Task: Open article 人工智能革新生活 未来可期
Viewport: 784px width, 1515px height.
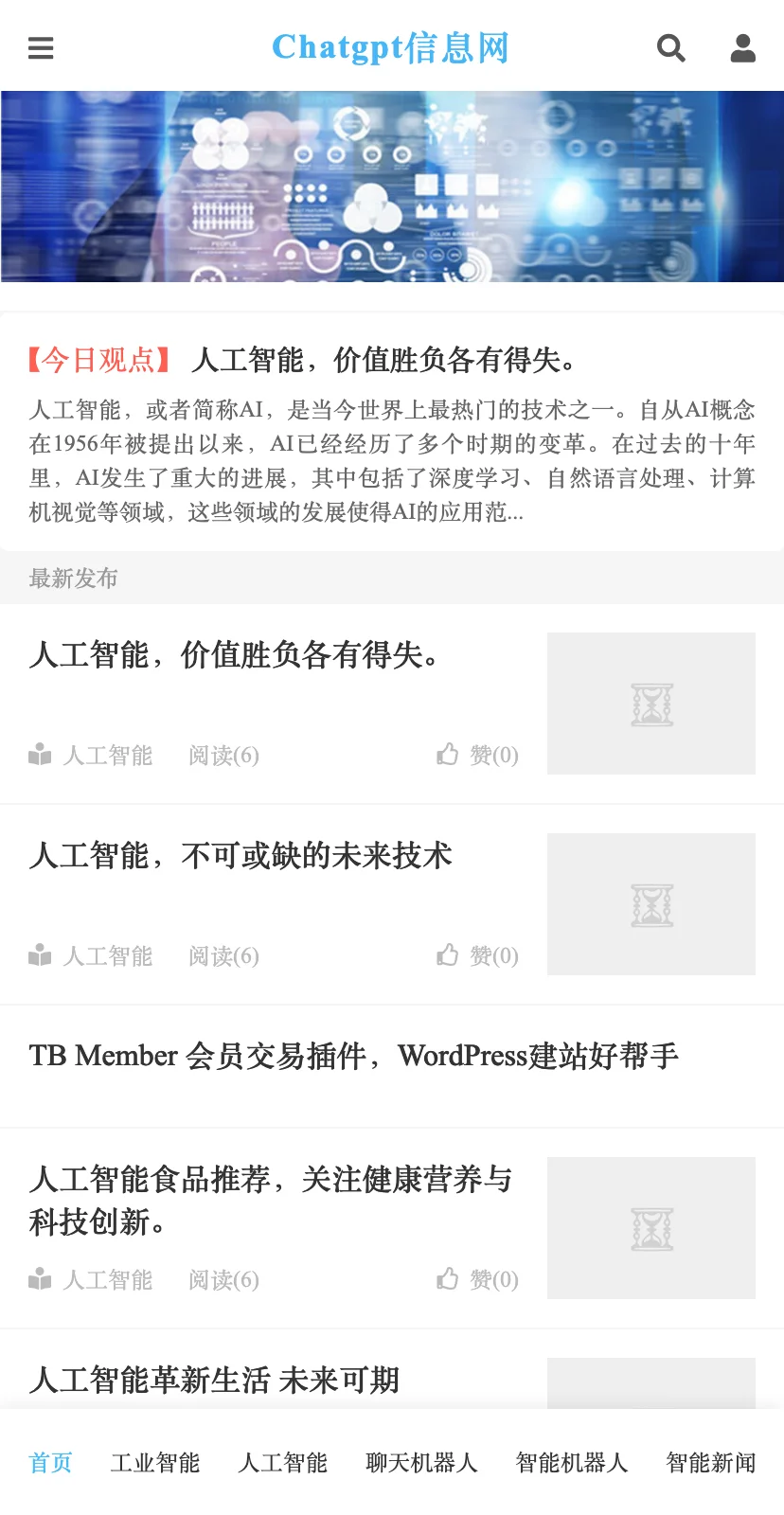Action: point(214,1381)
